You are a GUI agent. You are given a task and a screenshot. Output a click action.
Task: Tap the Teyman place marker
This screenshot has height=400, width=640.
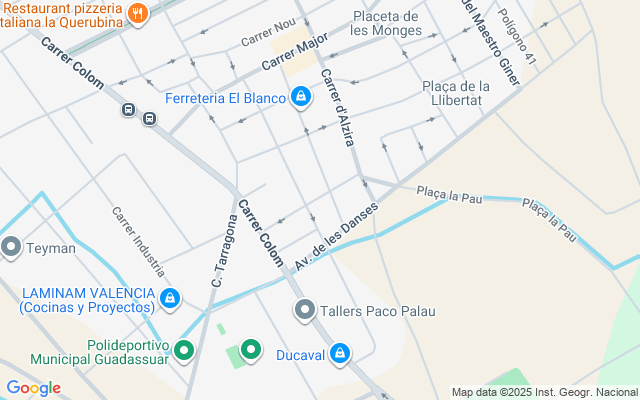(11, 246)
